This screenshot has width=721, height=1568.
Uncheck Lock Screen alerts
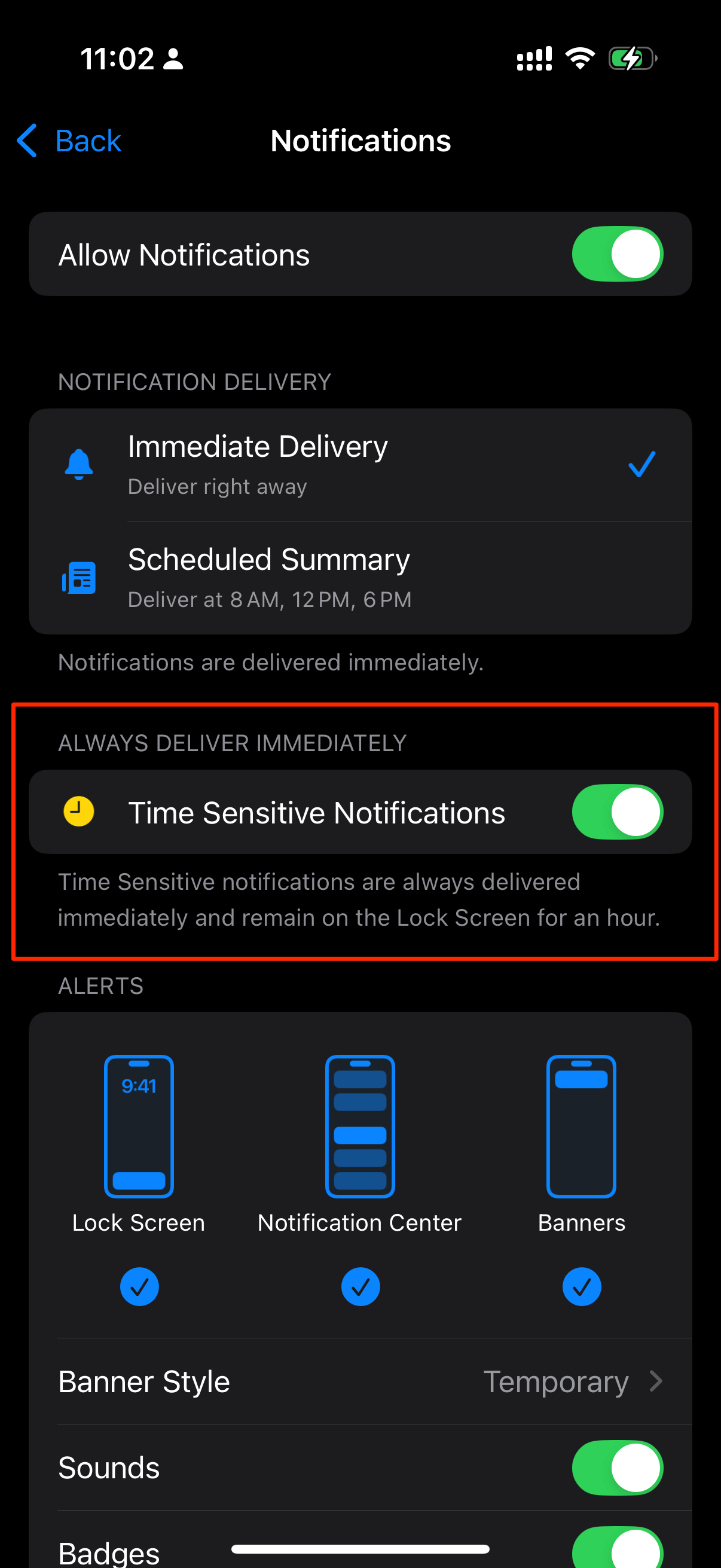139,1286
